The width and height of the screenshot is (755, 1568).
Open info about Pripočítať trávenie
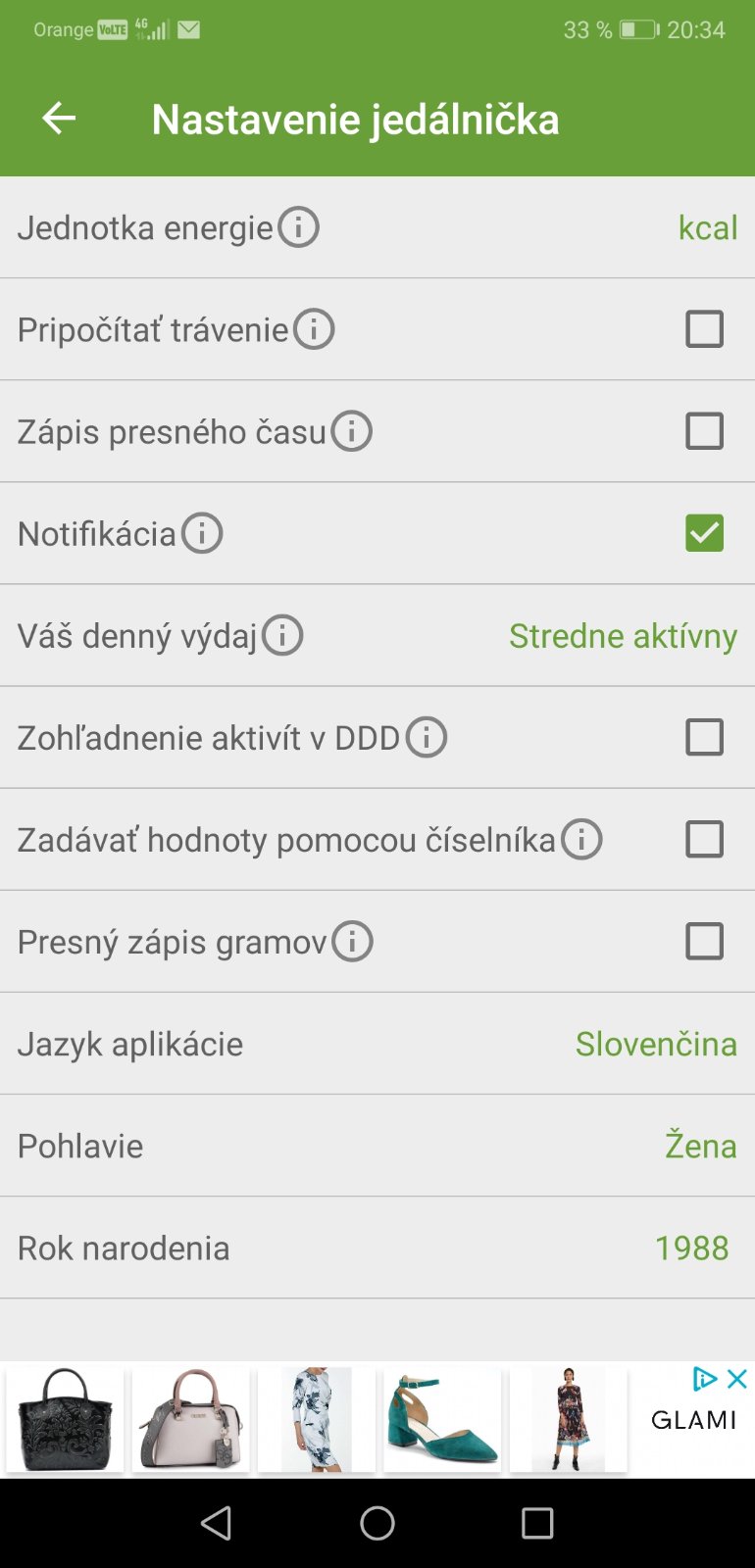(314, 329)
